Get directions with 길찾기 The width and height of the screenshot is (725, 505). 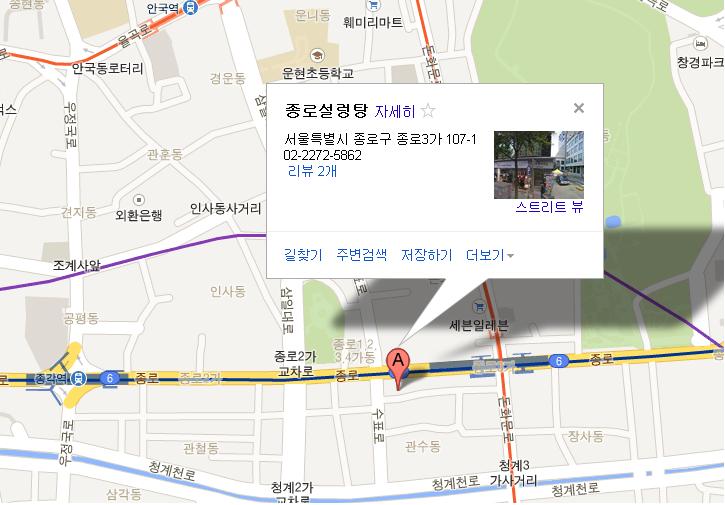[303, 255]
